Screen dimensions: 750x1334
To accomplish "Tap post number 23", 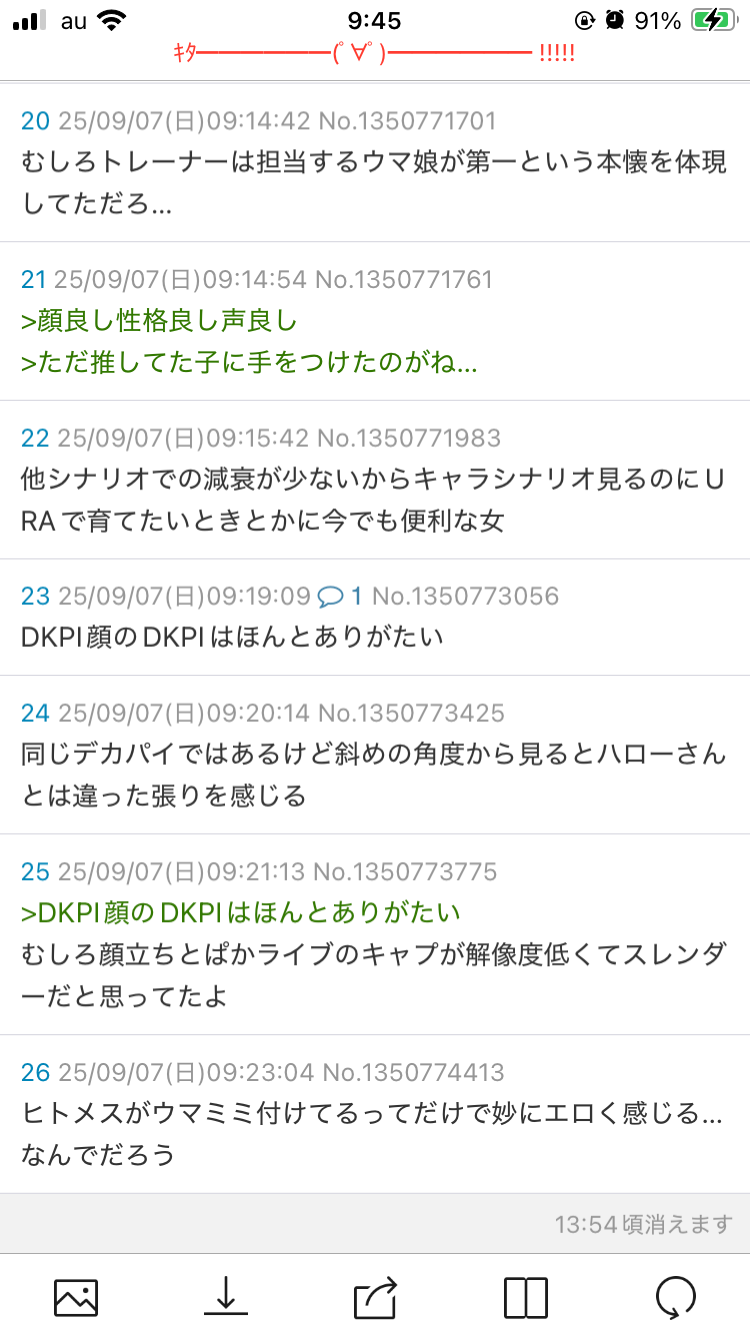I will pyautogui.click(x=35, y=597).
